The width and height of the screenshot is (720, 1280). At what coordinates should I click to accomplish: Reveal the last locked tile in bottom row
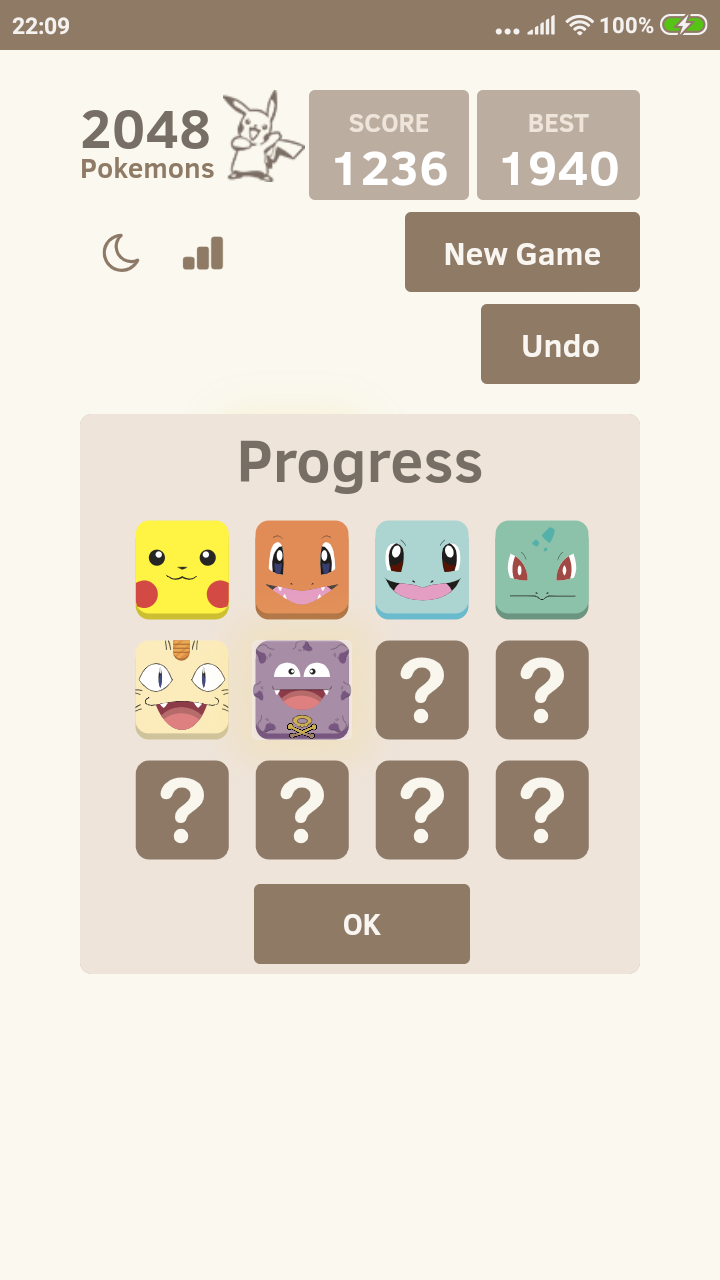coord(541,809)
